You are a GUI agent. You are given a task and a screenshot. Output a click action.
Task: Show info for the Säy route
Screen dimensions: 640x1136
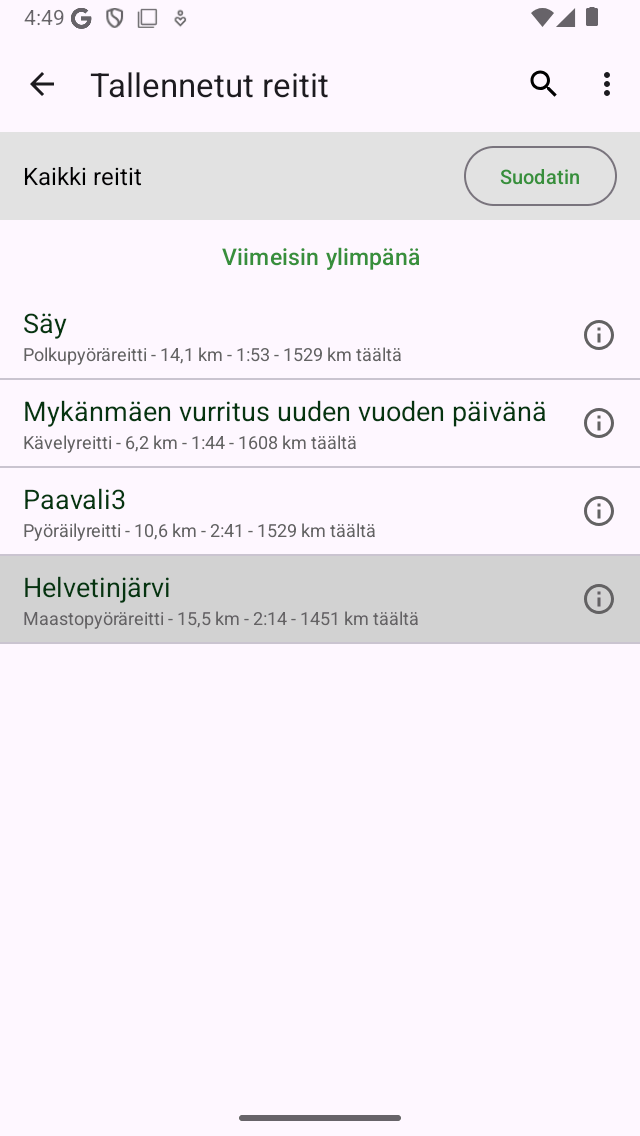pos(598,336)
